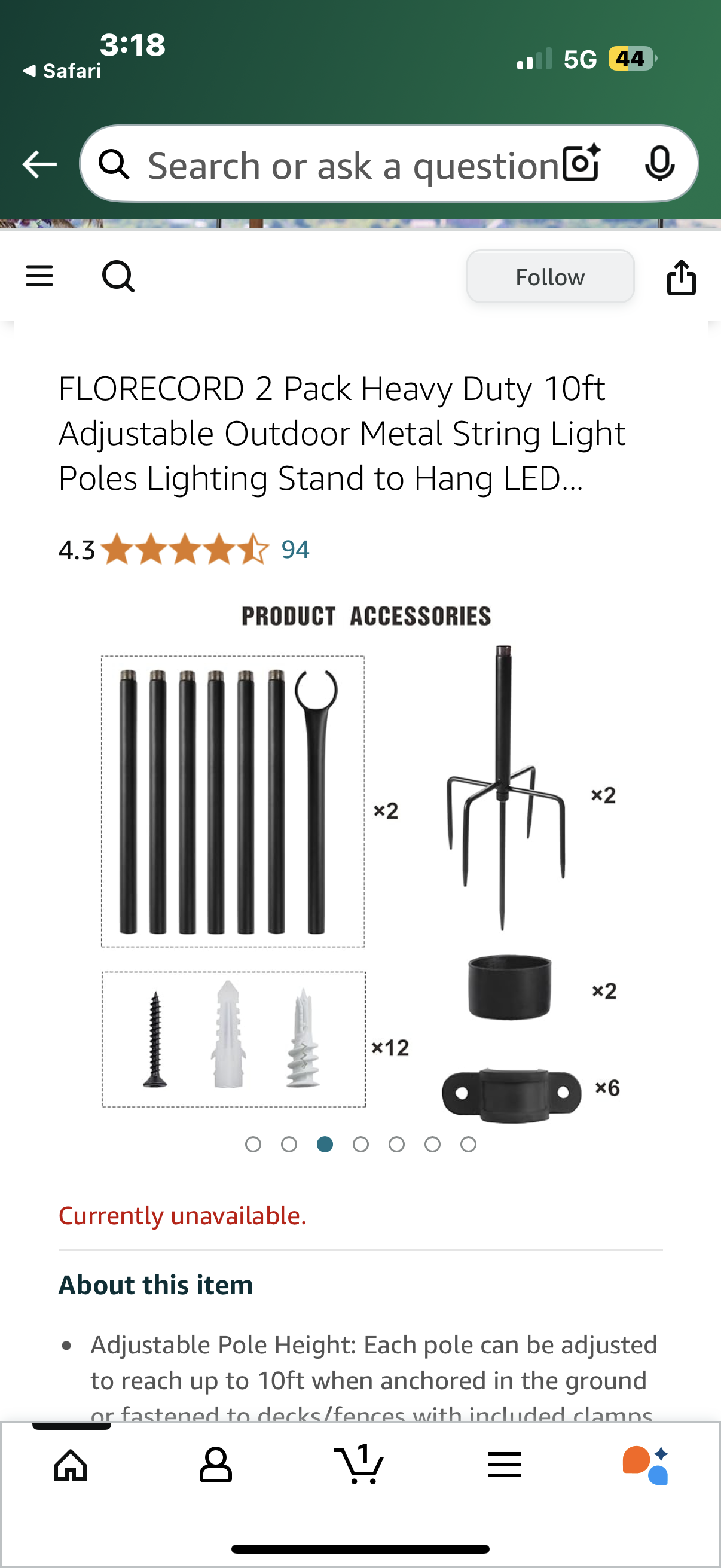Search within this brand store

[x=118, y=277]
